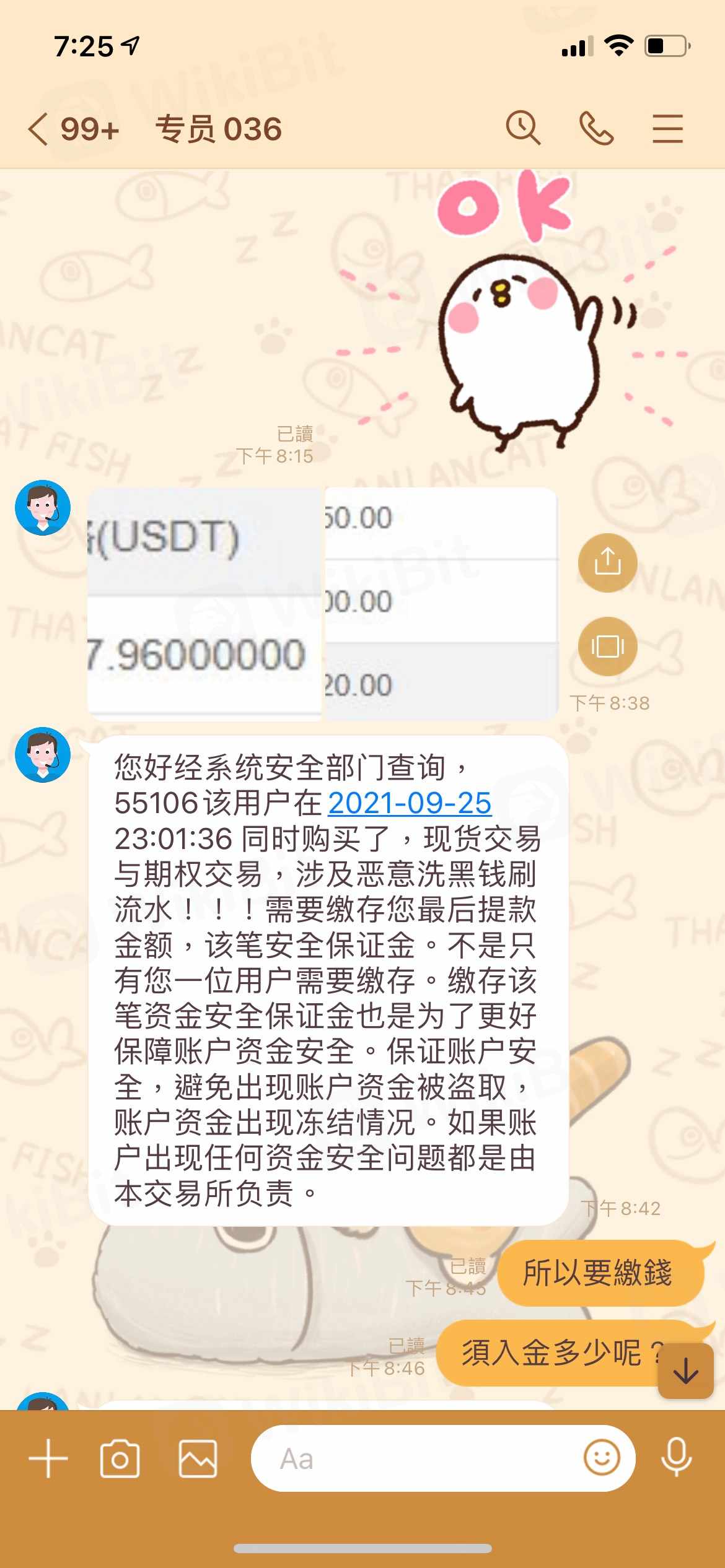
Task: Open the chat menu
Action: click(667, 129)
